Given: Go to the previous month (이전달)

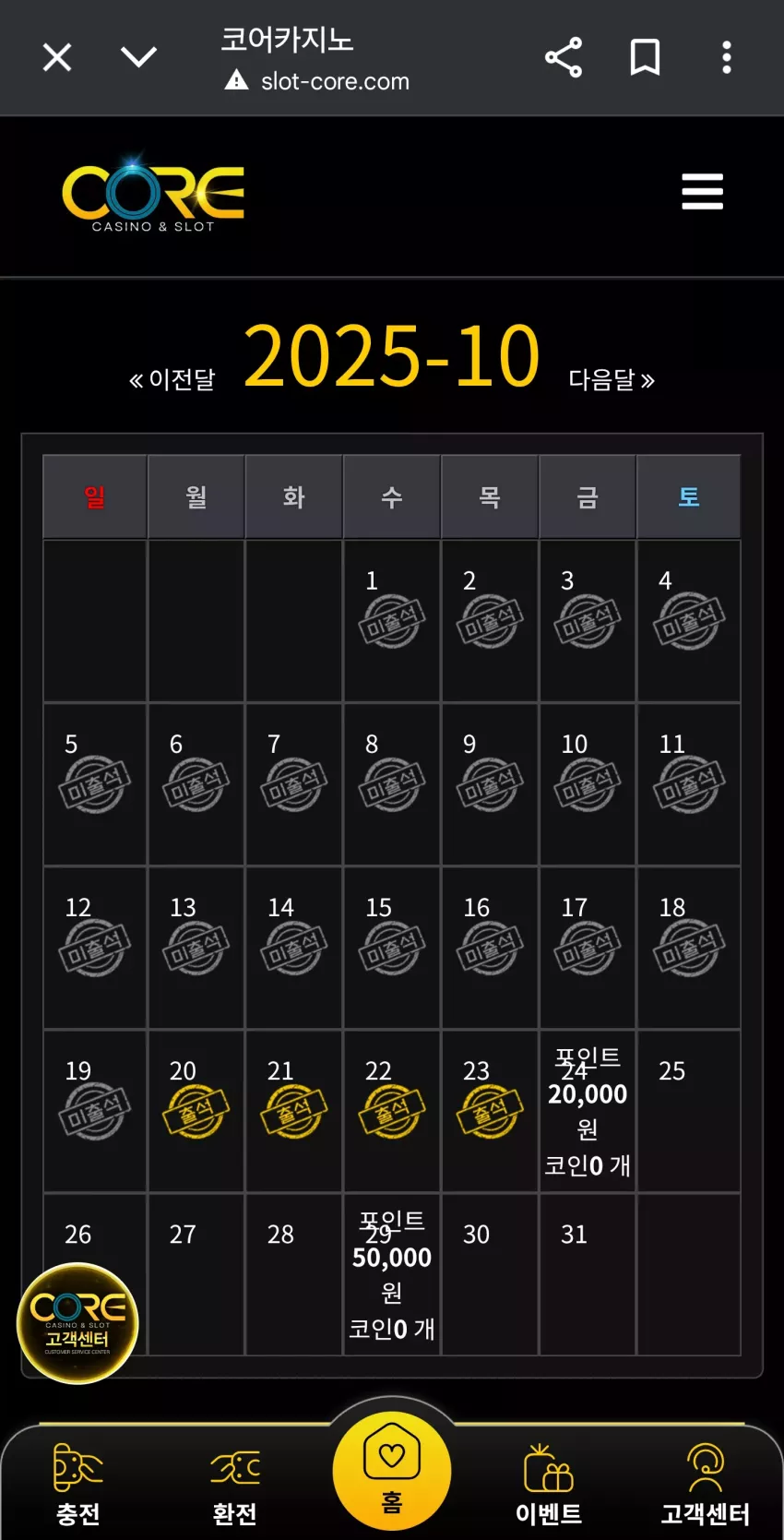Looking at the screenshot, I should (172, 379).
